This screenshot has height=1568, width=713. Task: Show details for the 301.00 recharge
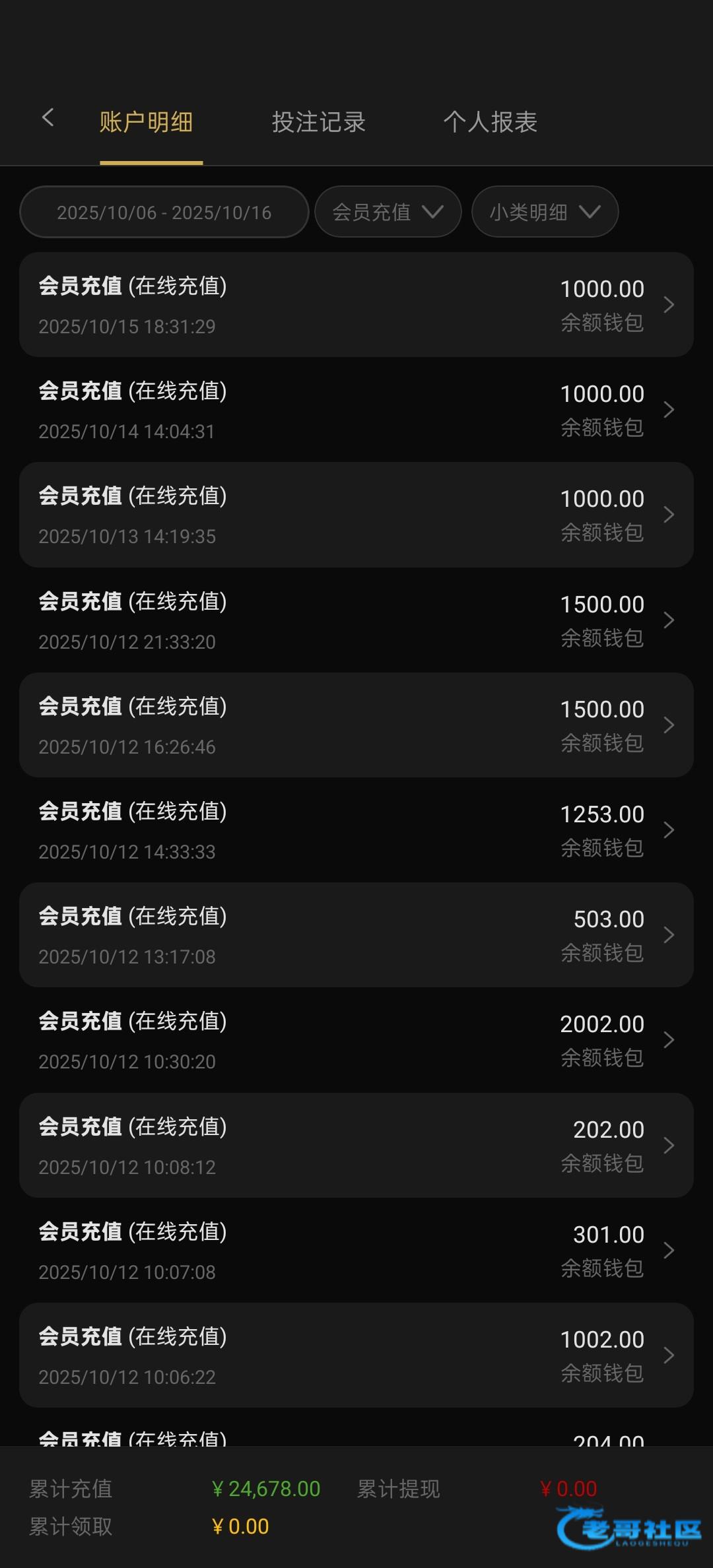coord(356,1251)
